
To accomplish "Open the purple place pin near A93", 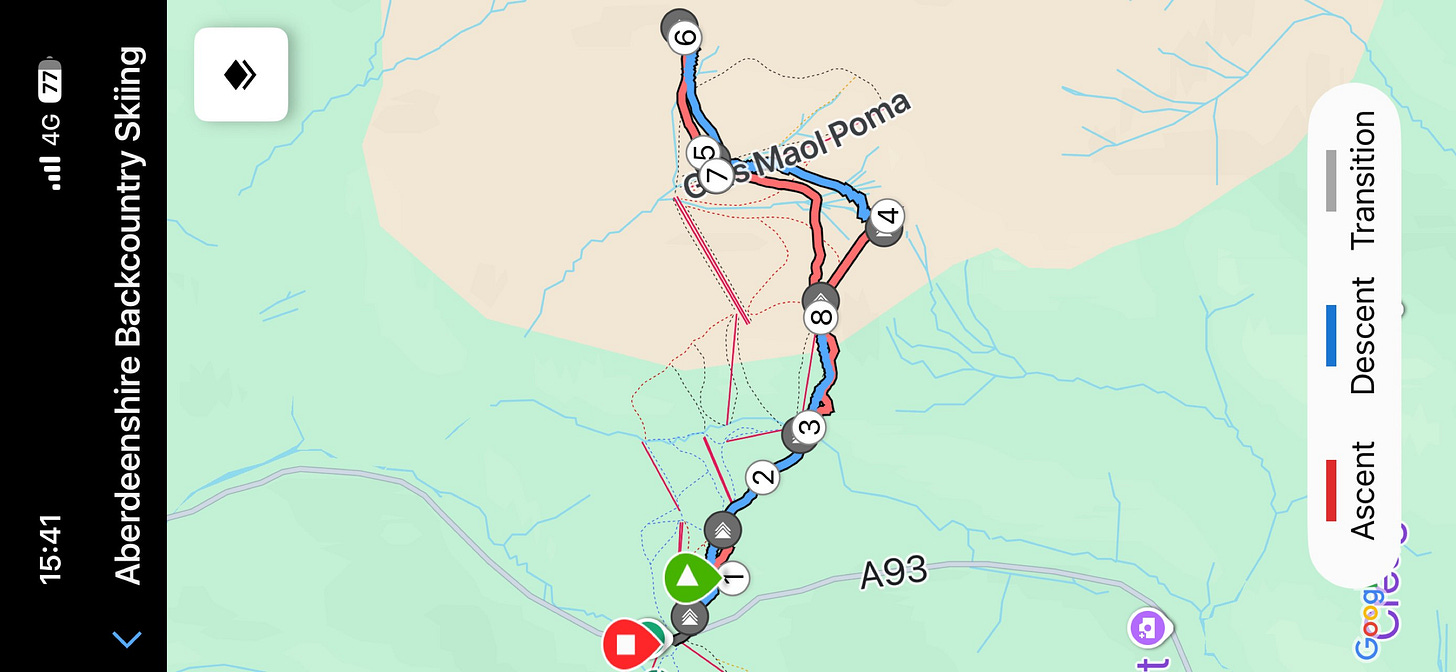I will (x=1146, y=628).
